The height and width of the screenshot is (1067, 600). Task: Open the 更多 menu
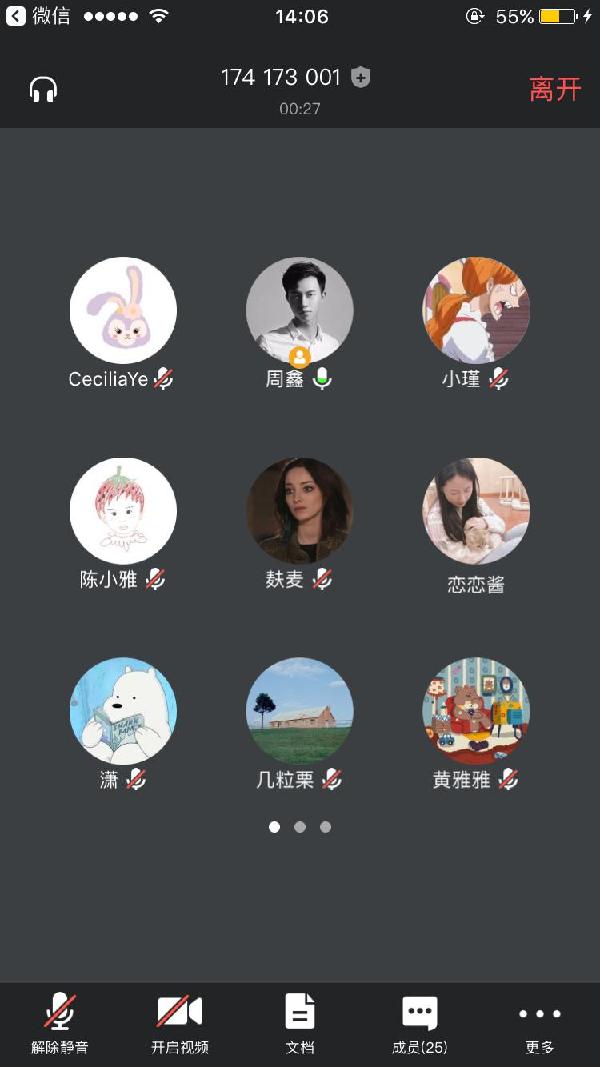tap(539, 1022)
